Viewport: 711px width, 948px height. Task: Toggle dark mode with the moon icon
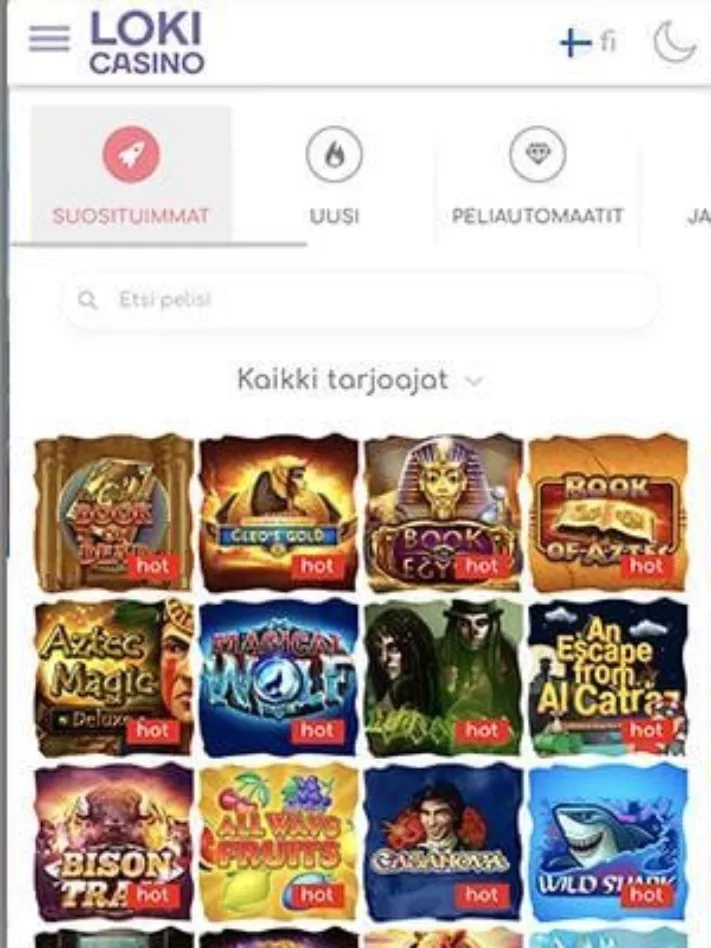click(674, 42)
